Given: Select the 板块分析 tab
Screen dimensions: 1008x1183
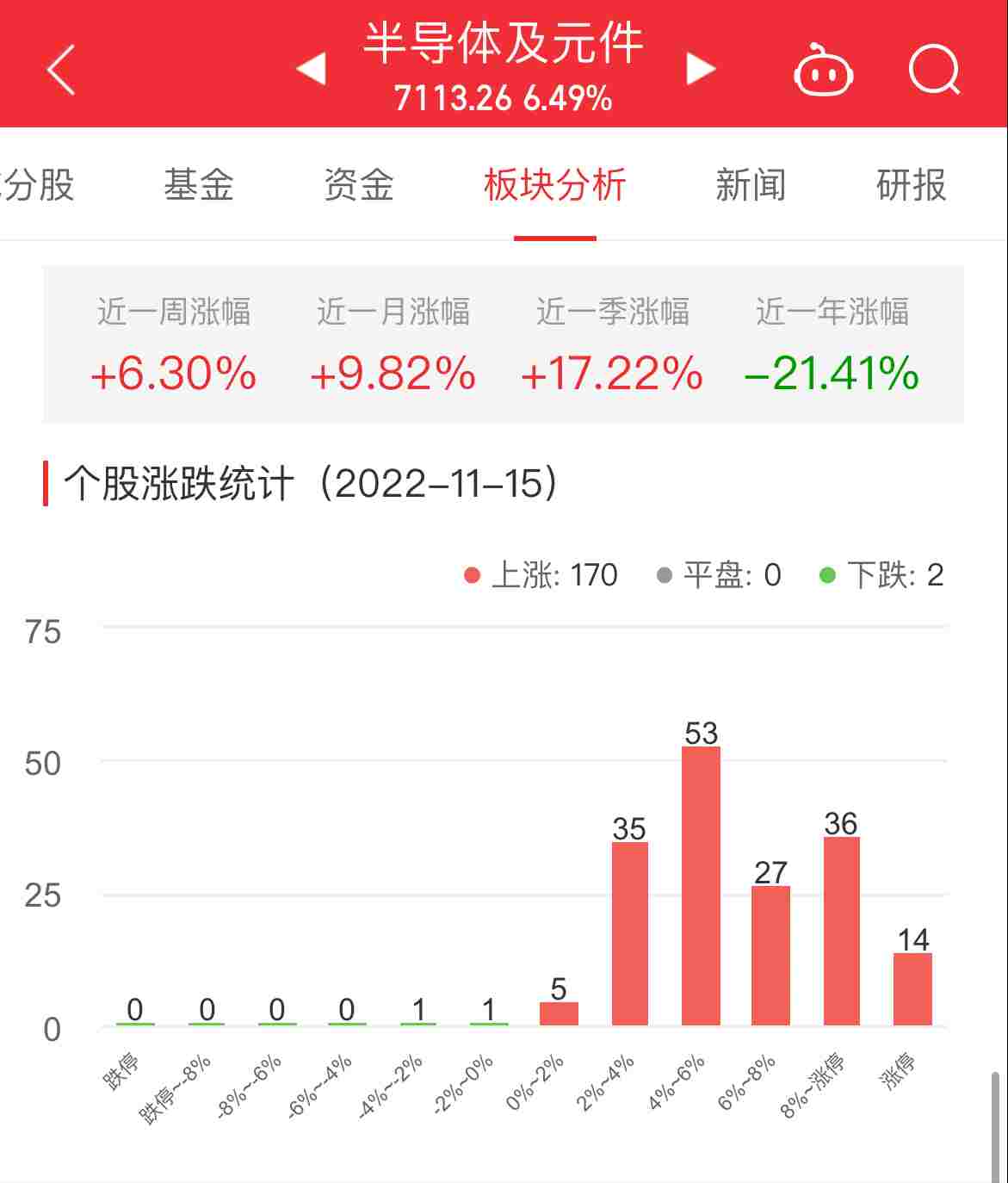Looking at the screenshot, I should (555, 185).
